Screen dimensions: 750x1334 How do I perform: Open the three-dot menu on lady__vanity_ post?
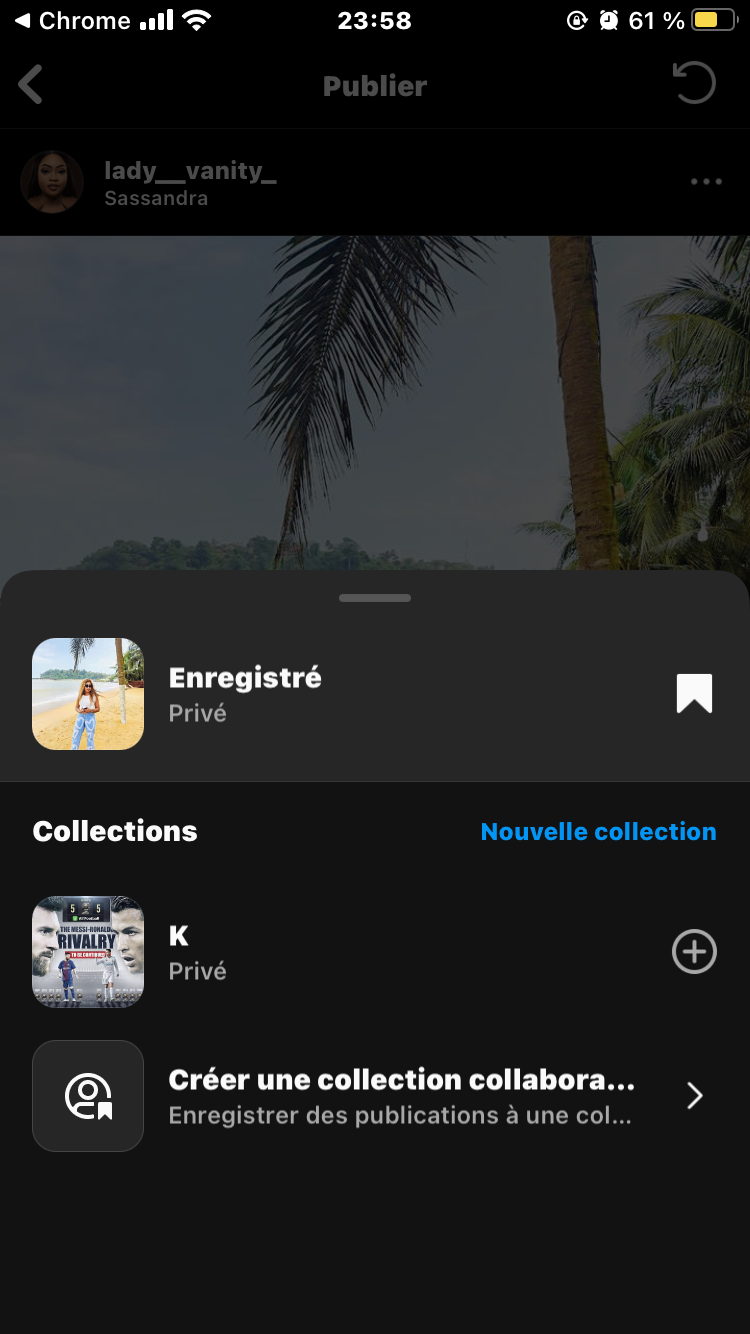706,182
